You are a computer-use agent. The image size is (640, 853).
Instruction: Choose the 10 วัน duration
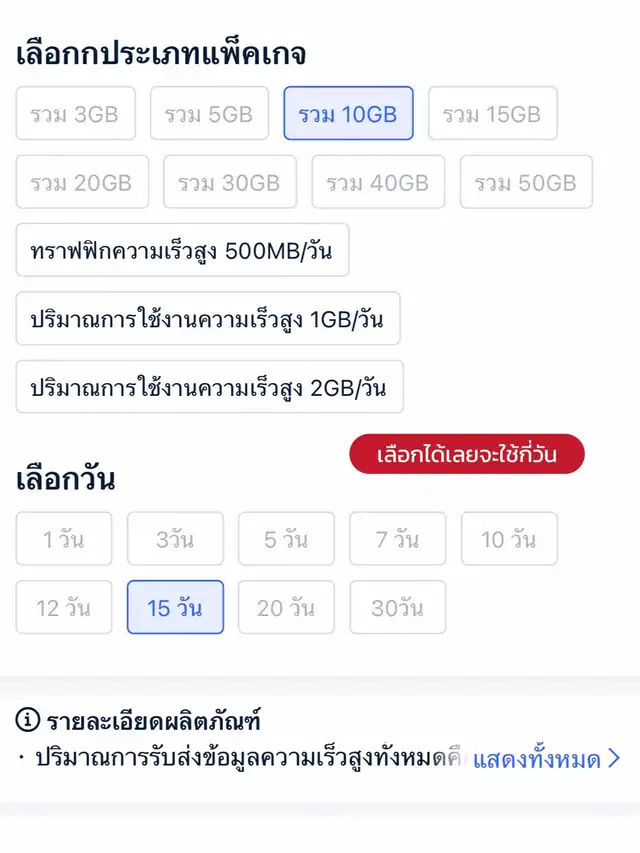508,539
